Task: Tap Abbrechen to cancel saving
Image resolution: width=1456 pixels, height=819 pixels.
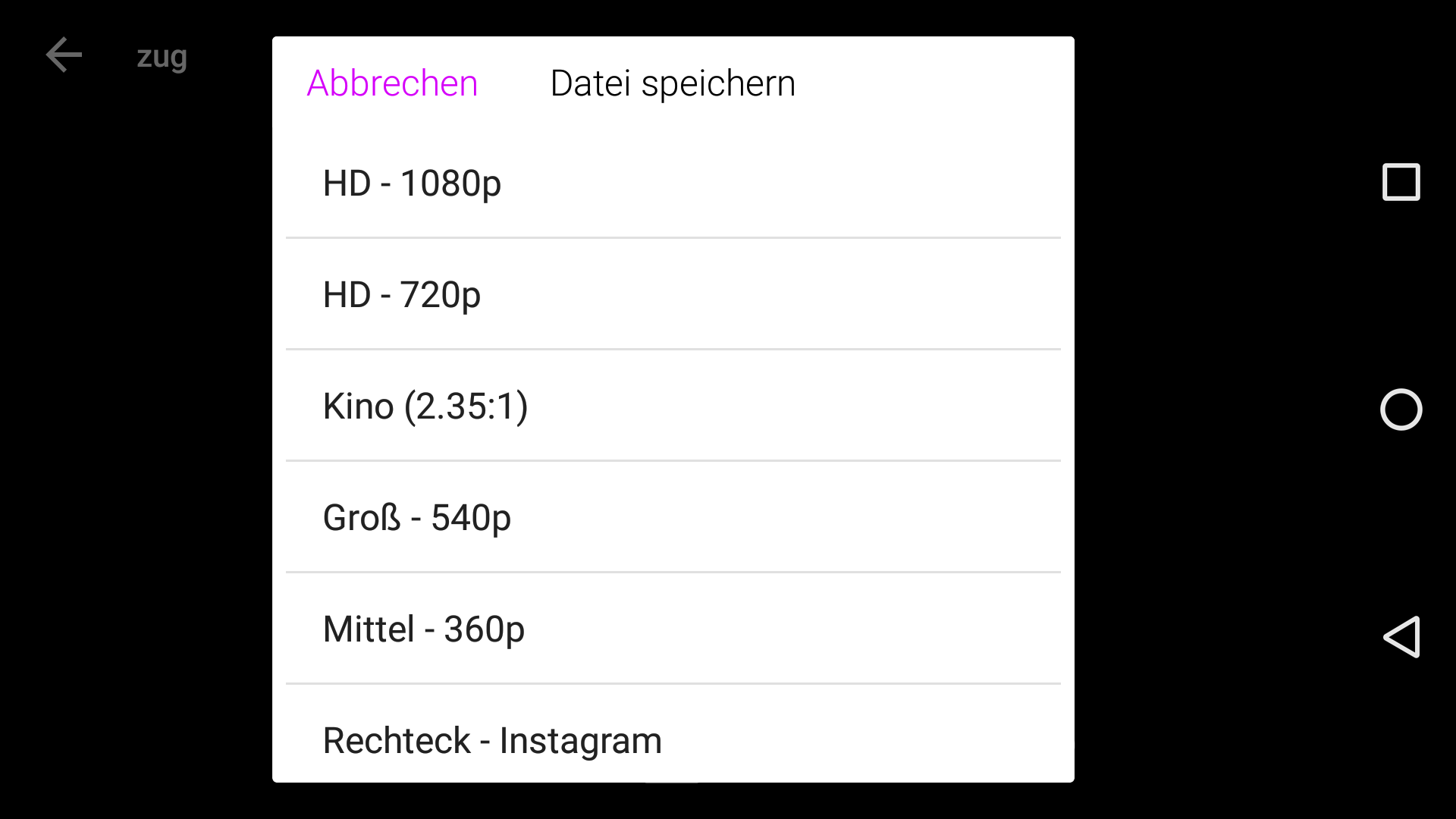Action: coord(392,83)
